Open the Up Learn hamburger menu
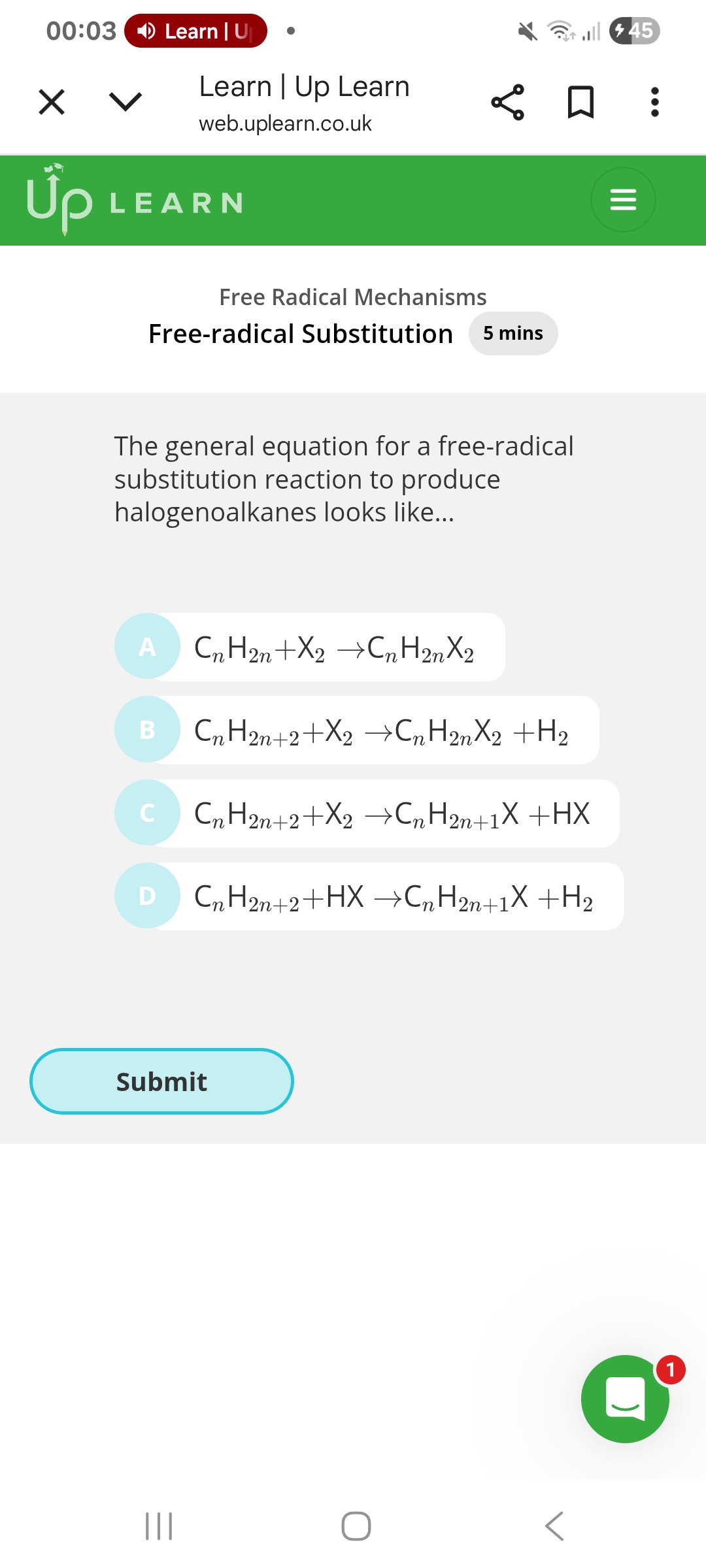This screenshot has height=1568, width=706. 622,199
